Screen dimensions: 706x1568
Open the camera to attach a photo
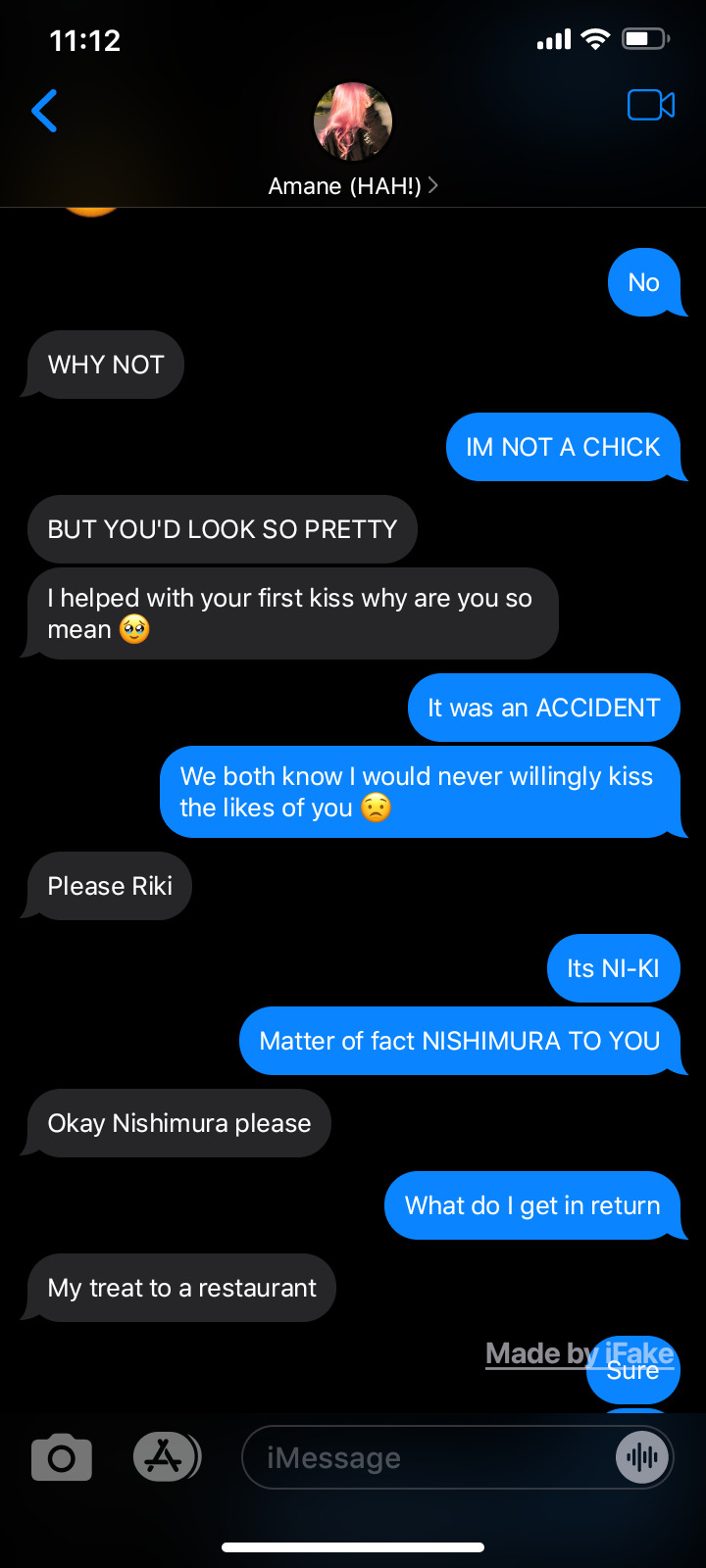[62, 1457]
